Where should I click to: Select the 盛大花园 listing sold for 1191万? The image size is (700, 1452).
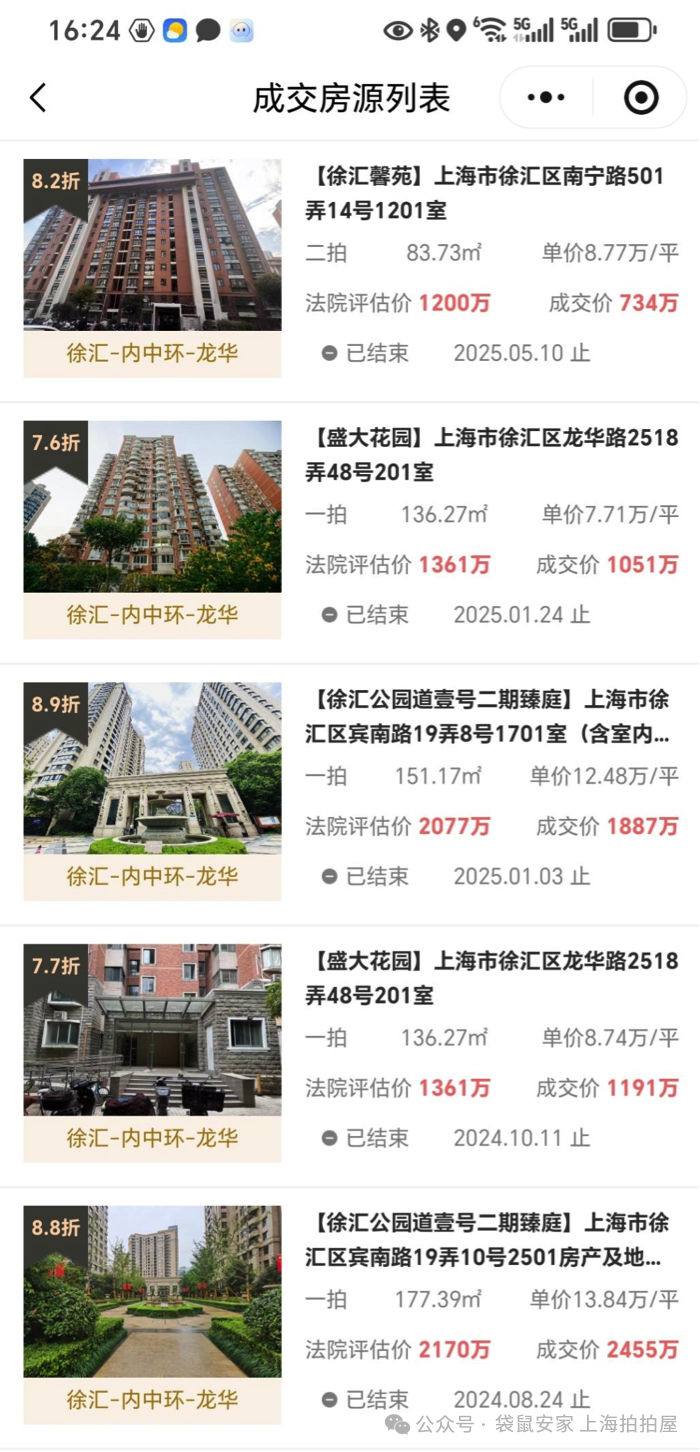(x=490, y=979)
